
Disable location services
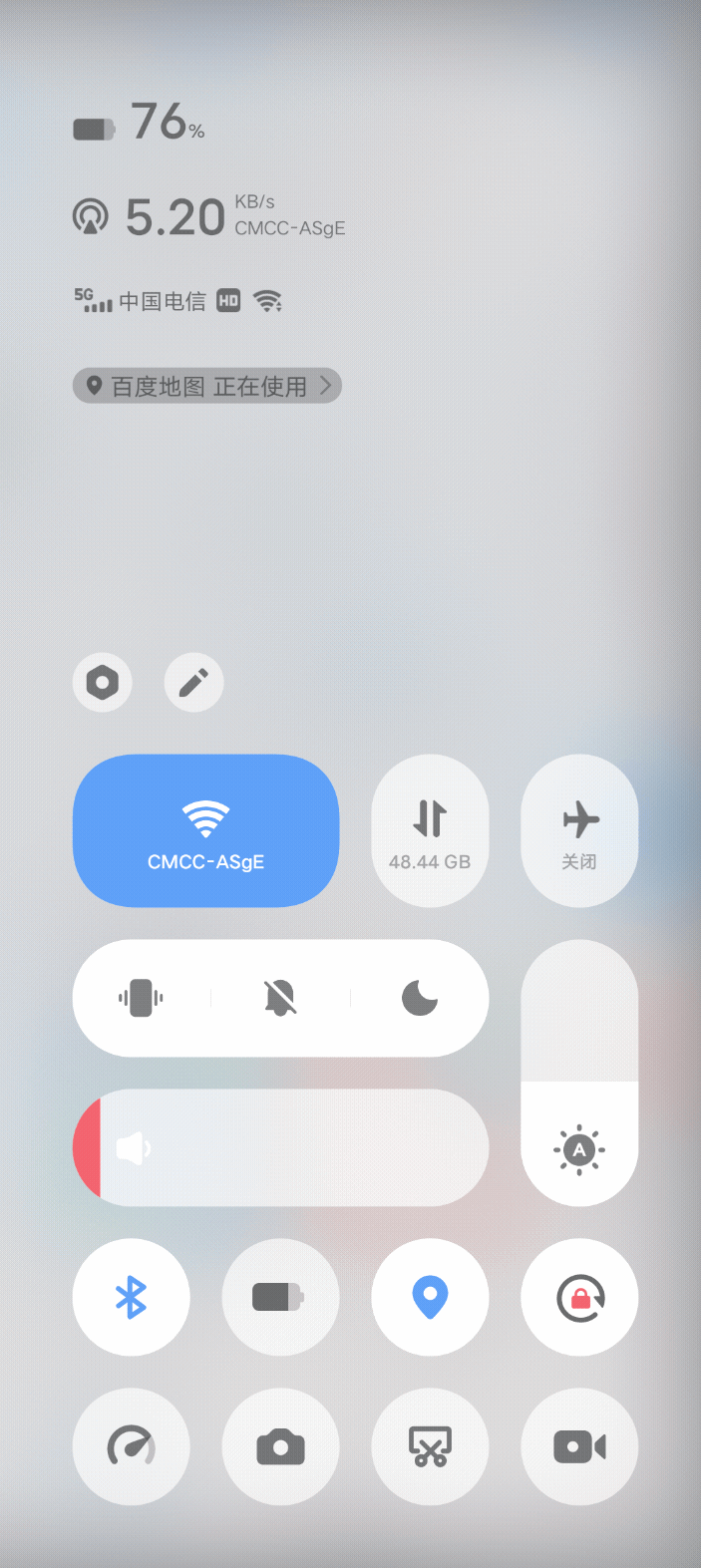click(430, 1297)
